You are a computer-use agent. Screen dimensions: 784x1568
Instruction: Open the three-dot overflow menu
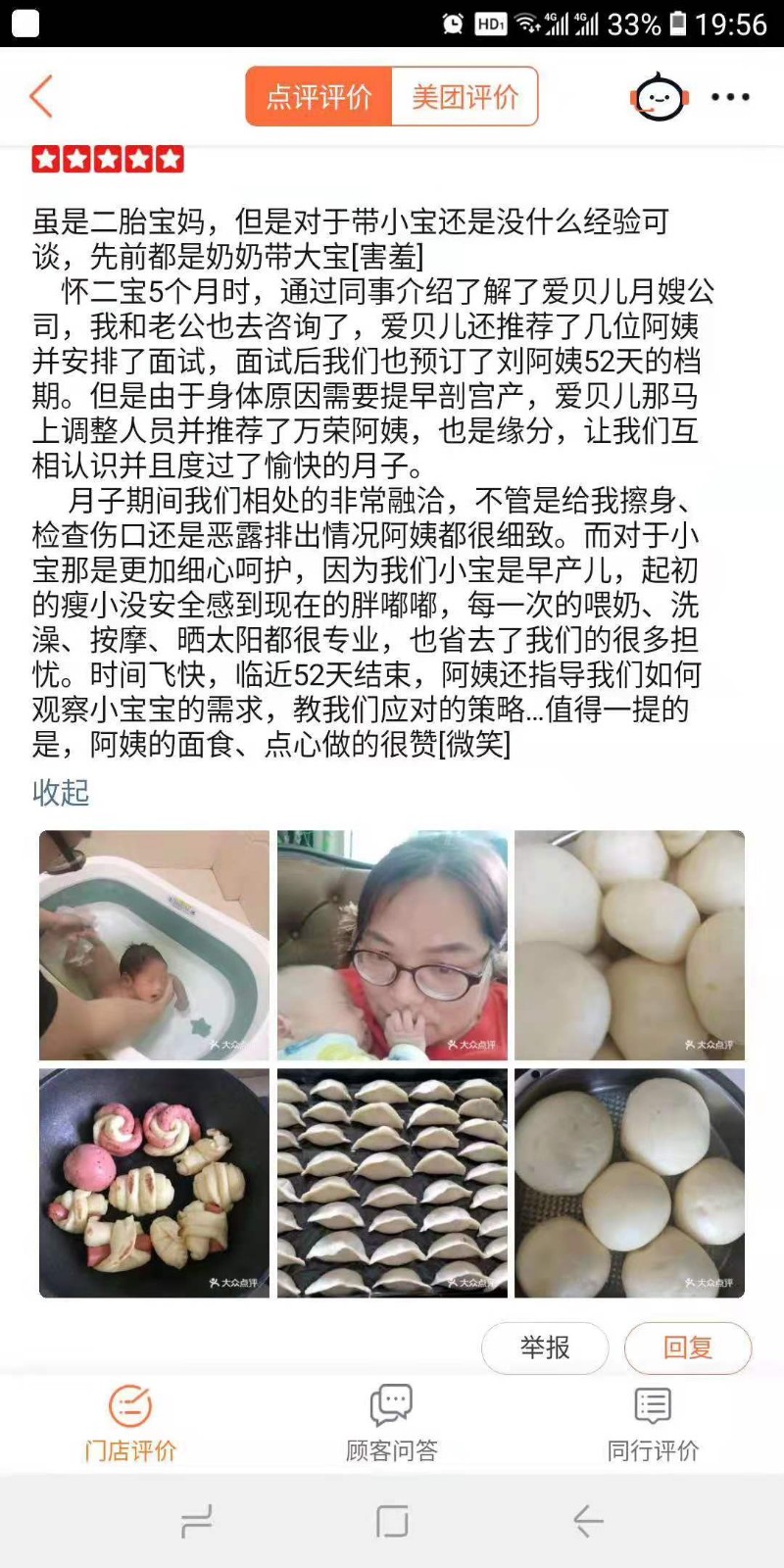pyautogui.click(x=730, y=97)
